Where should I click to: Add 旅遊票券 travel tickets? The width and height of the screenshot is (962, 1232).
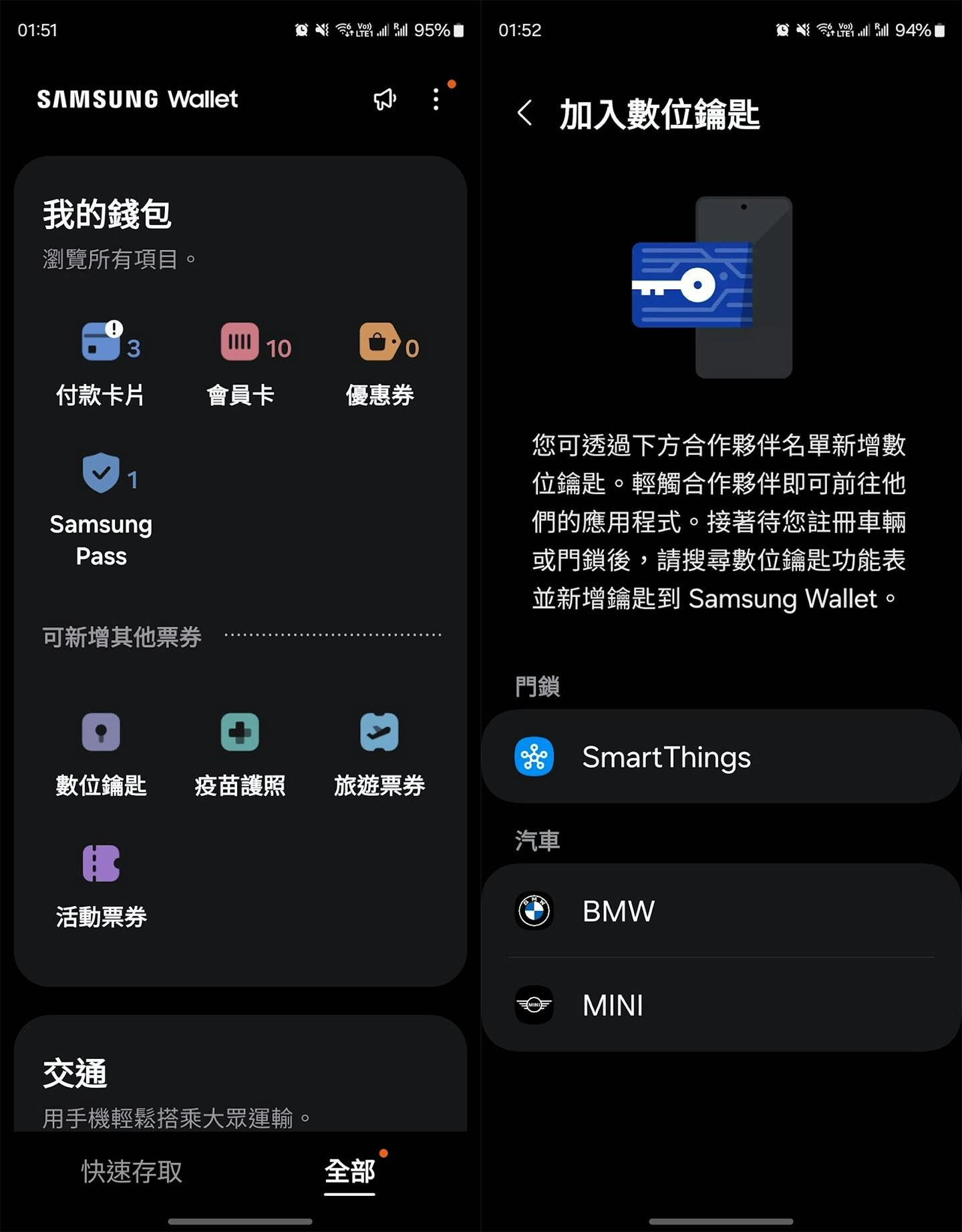(379, 755)
